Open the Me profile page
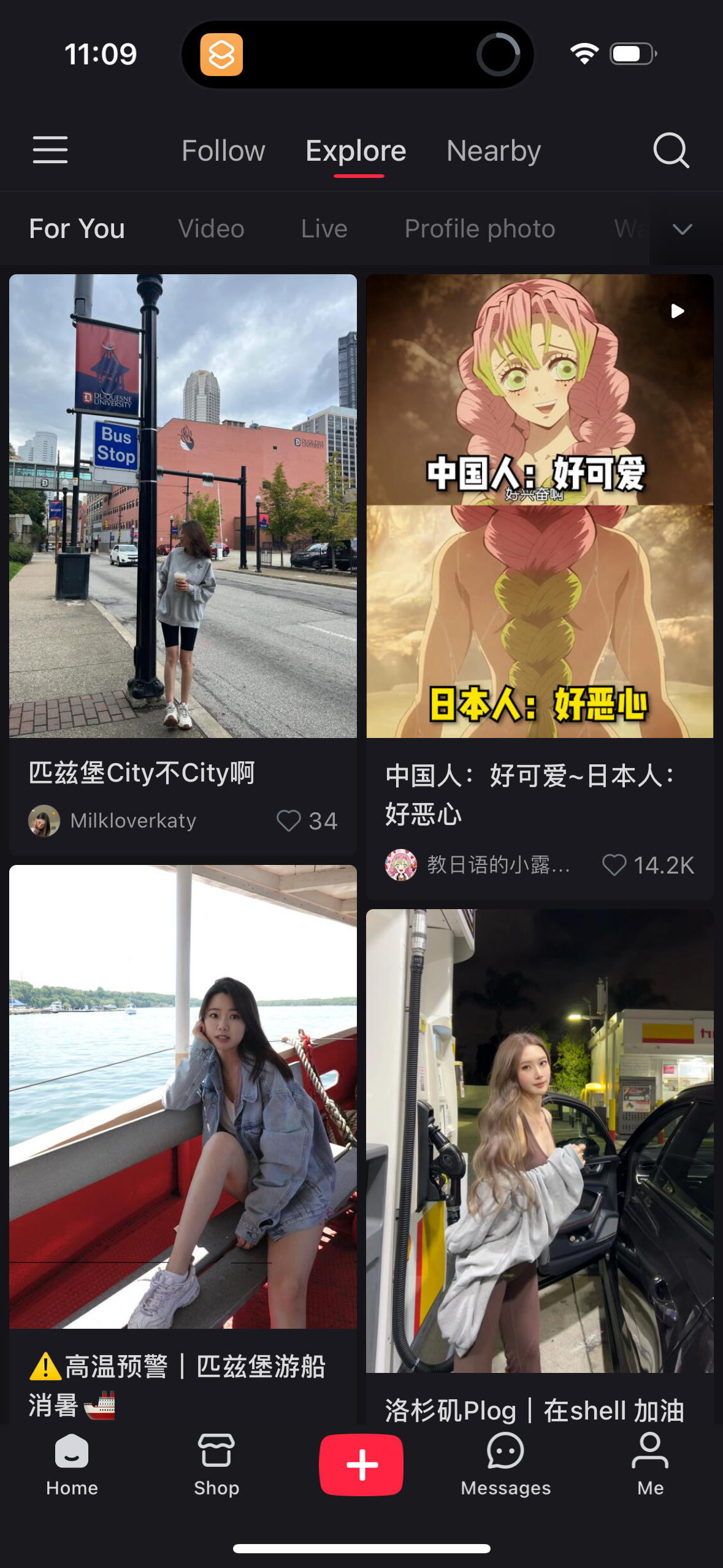 click(651, 1466)
